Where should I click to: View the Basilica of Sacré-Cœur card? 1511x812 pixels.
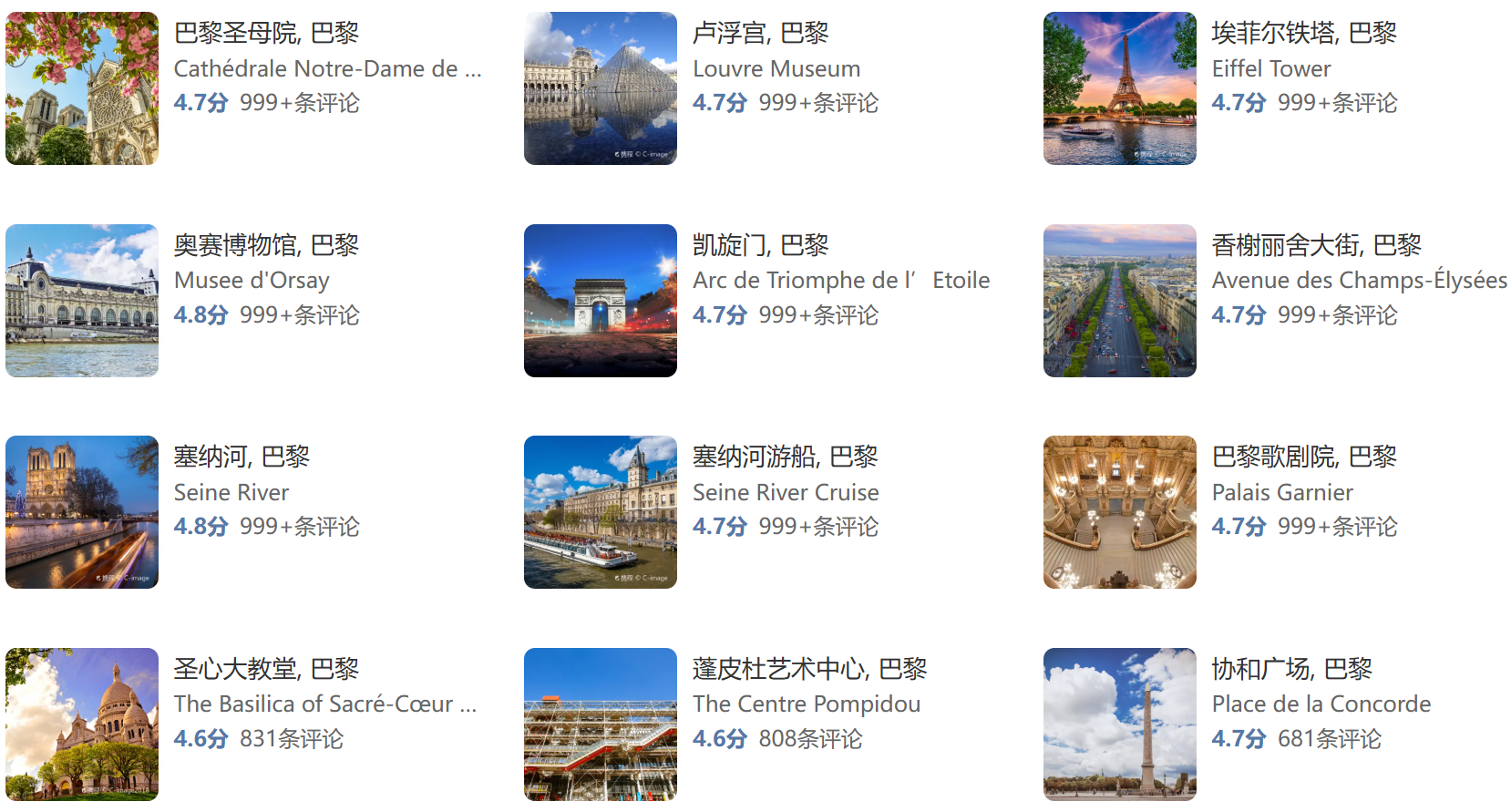click(x=265, y=670)
